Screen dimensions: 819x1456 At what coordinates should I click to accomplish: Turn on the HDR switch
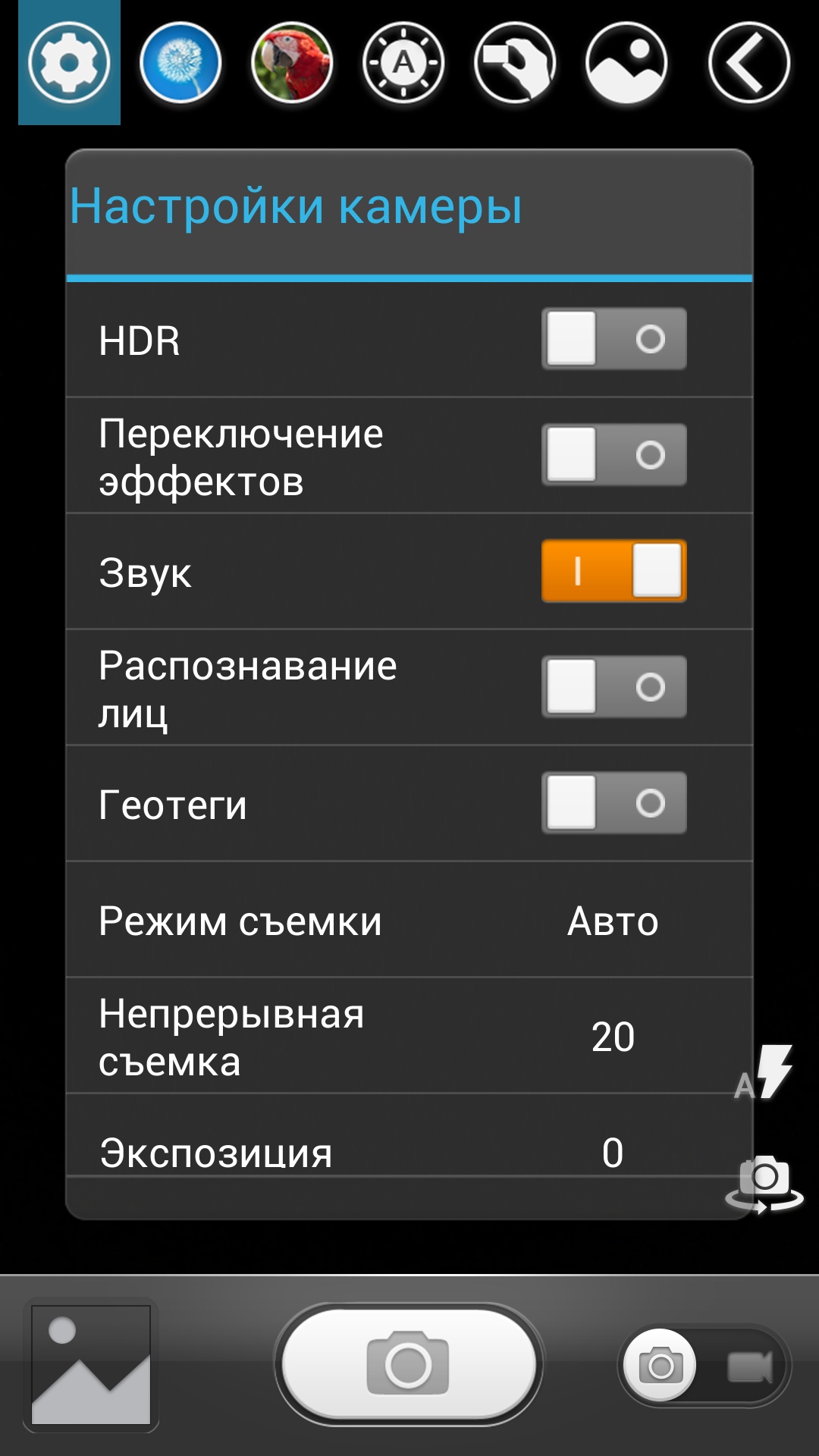point(613,339)
